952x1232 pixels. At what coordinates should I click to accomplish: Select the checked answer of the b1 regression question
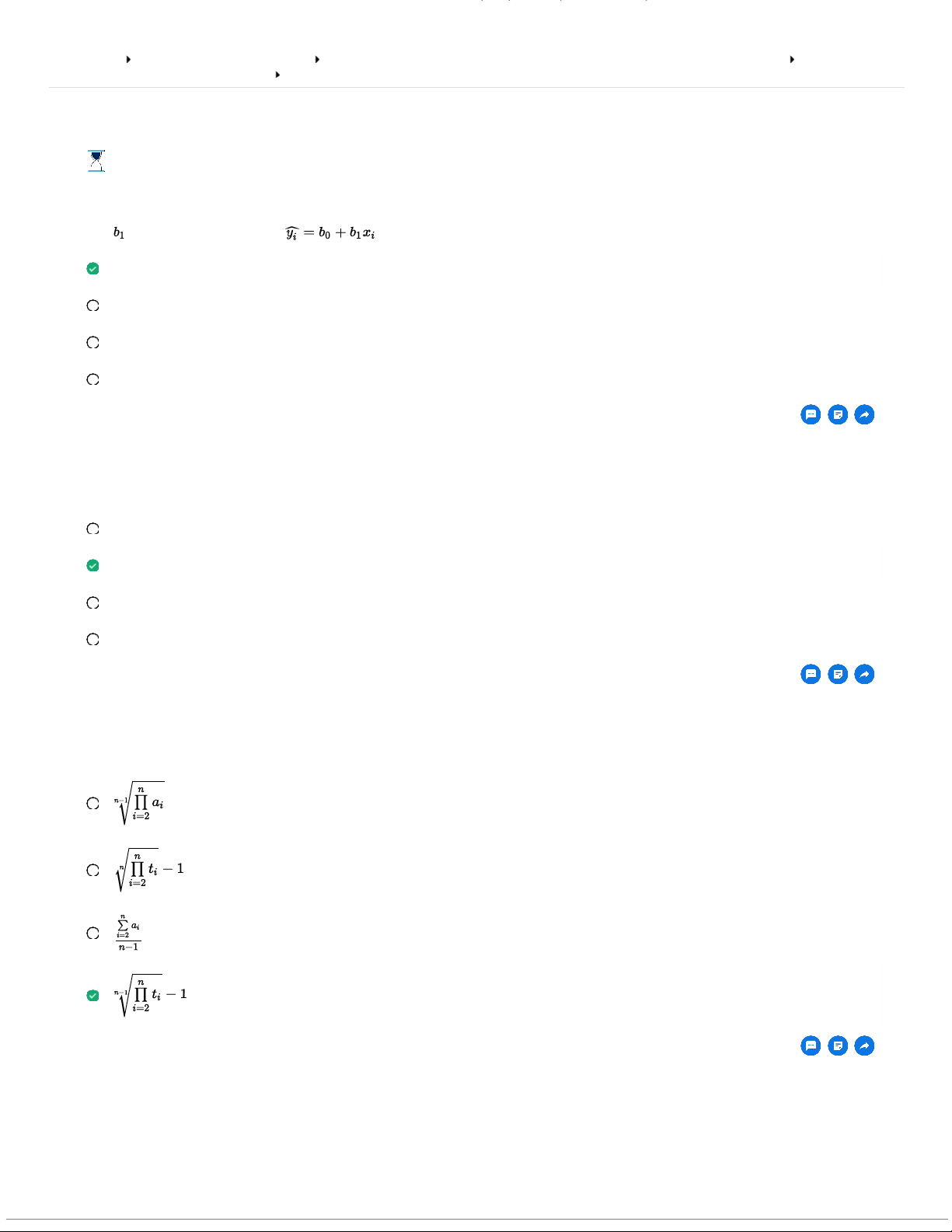pos(92,269)
